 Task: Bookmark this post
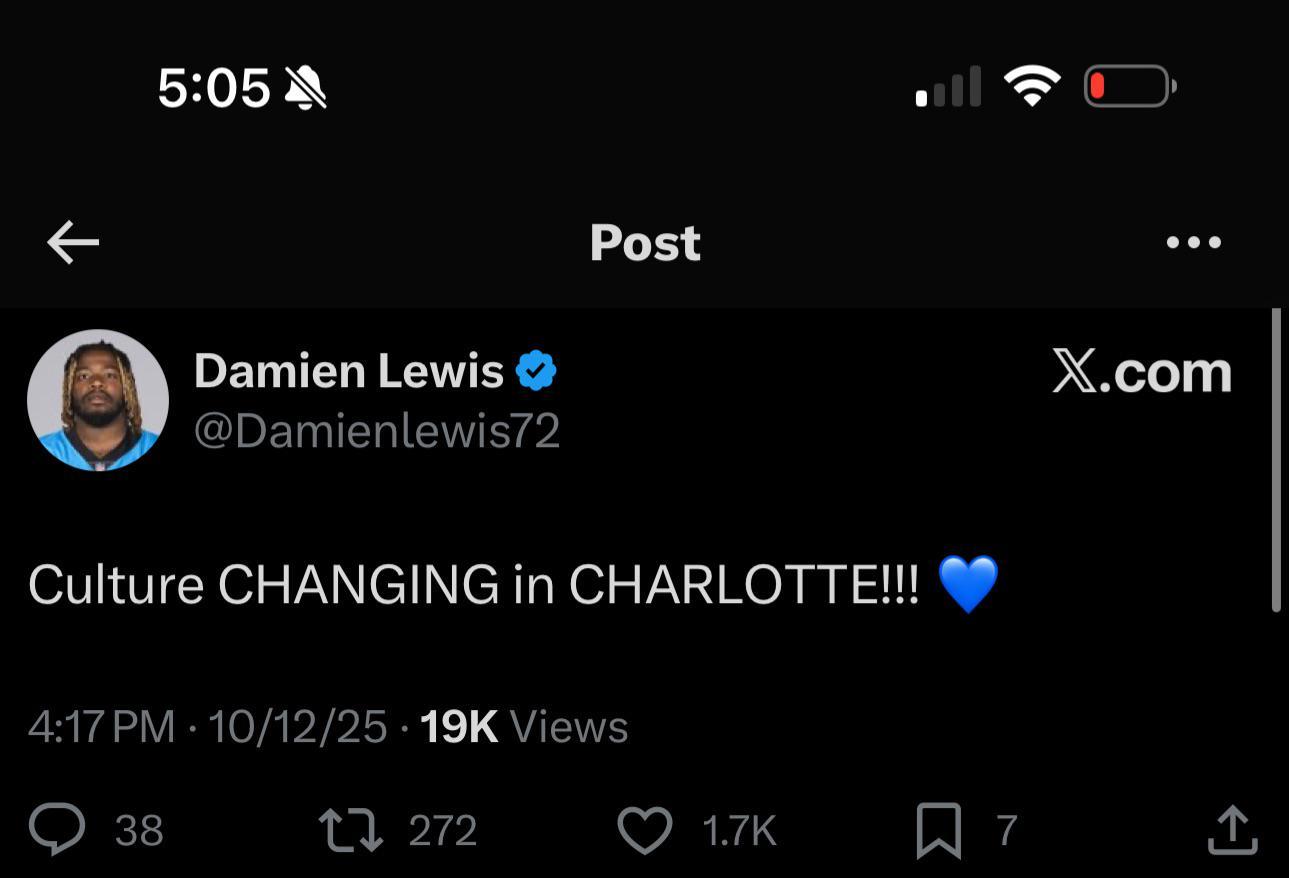tap(938, 830)
